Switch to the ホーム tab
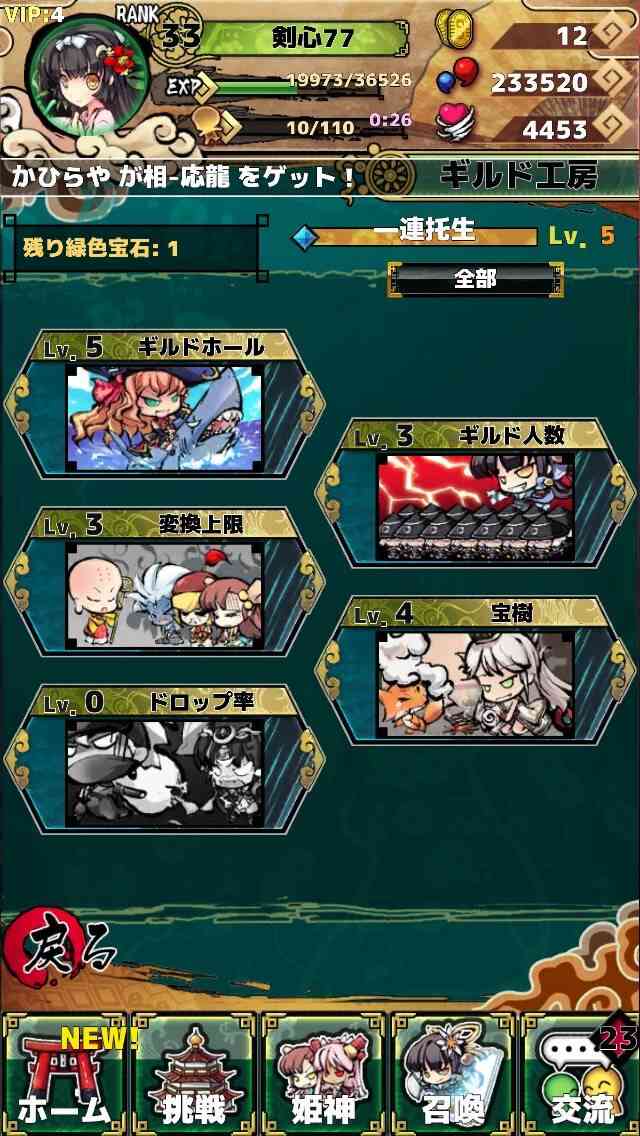This screenshot has width=640, height=1136. [65, 1073]
